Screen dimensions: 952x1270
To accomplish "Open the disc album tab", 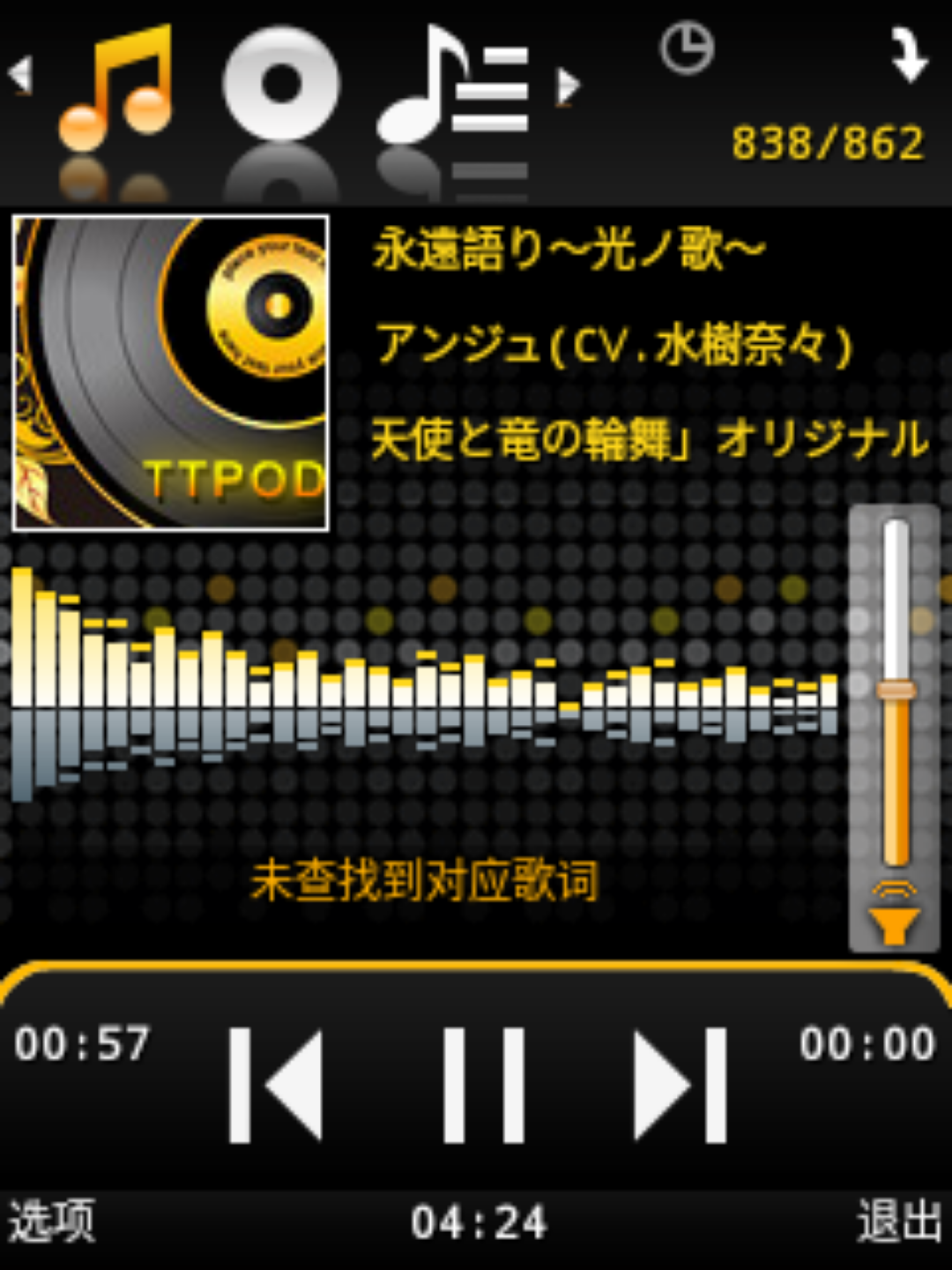I will tap(280, 85).
